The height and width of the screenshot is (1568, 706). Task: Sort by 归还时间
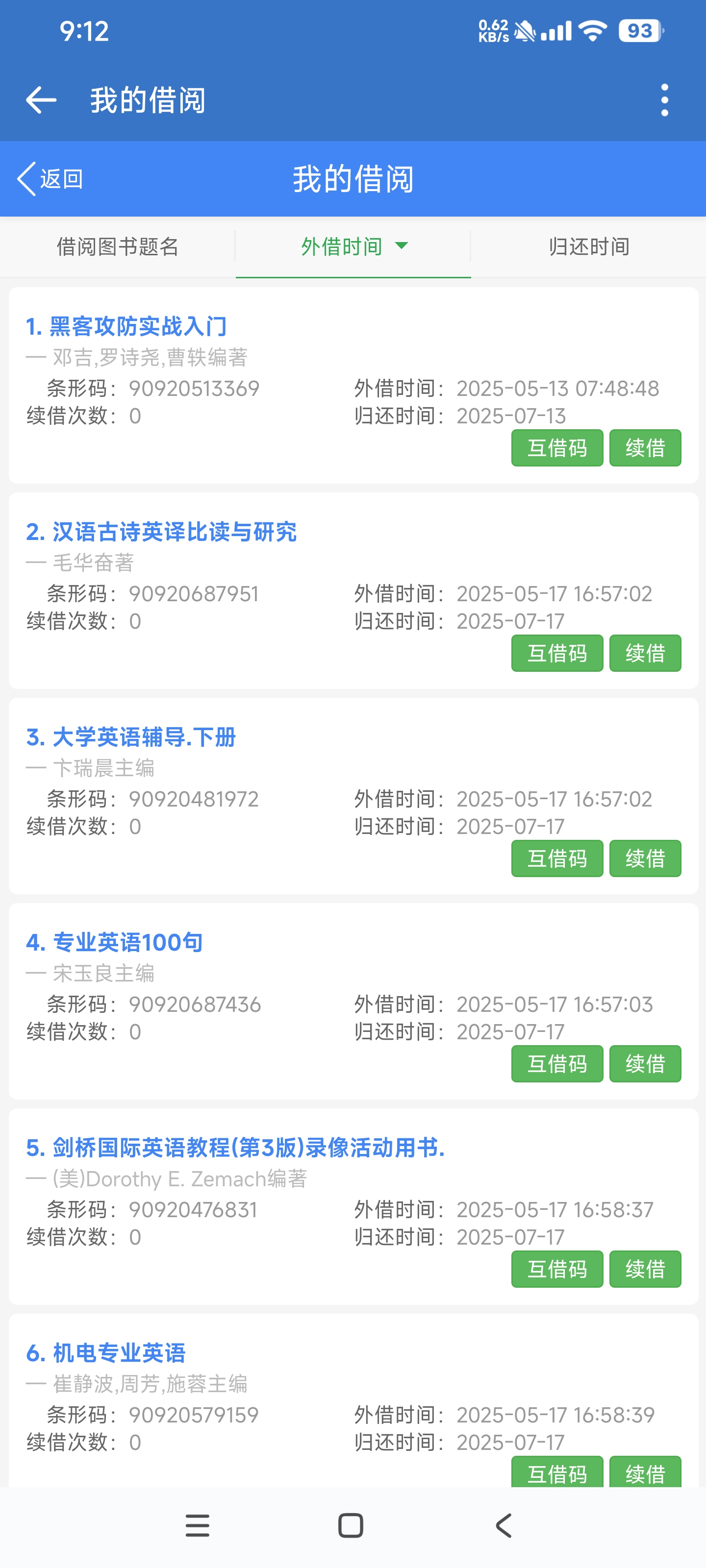tap(588, 246)
